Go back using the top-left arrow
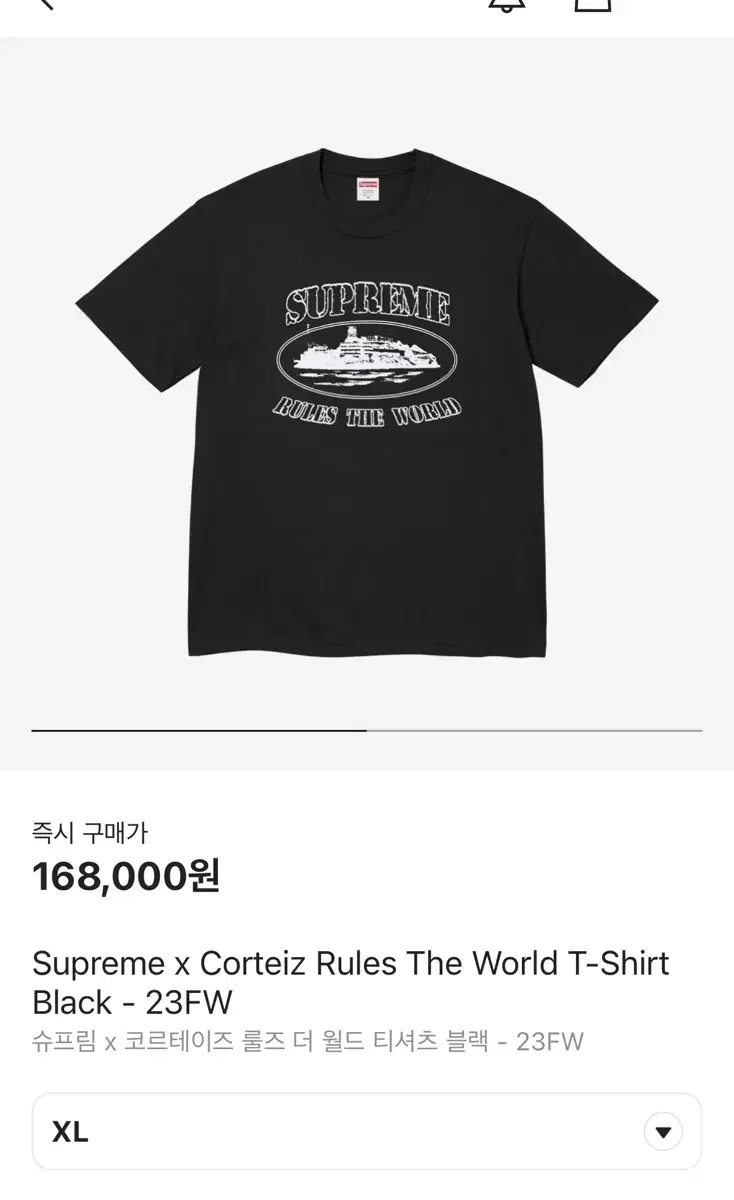 point(44,4)
